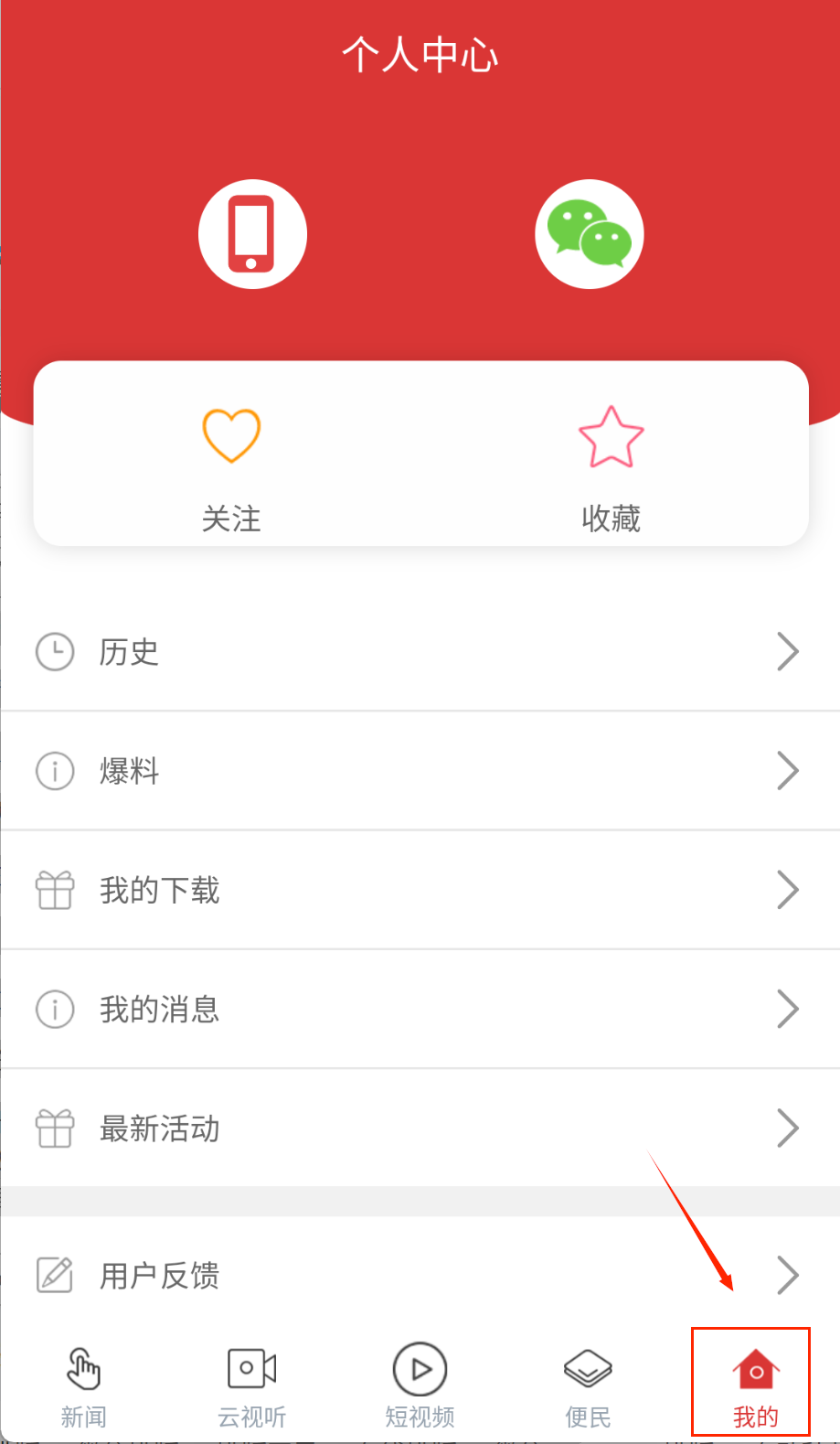Log in with the phone icon
Viewport: 840px width, 1444px height.
(252, 234)
